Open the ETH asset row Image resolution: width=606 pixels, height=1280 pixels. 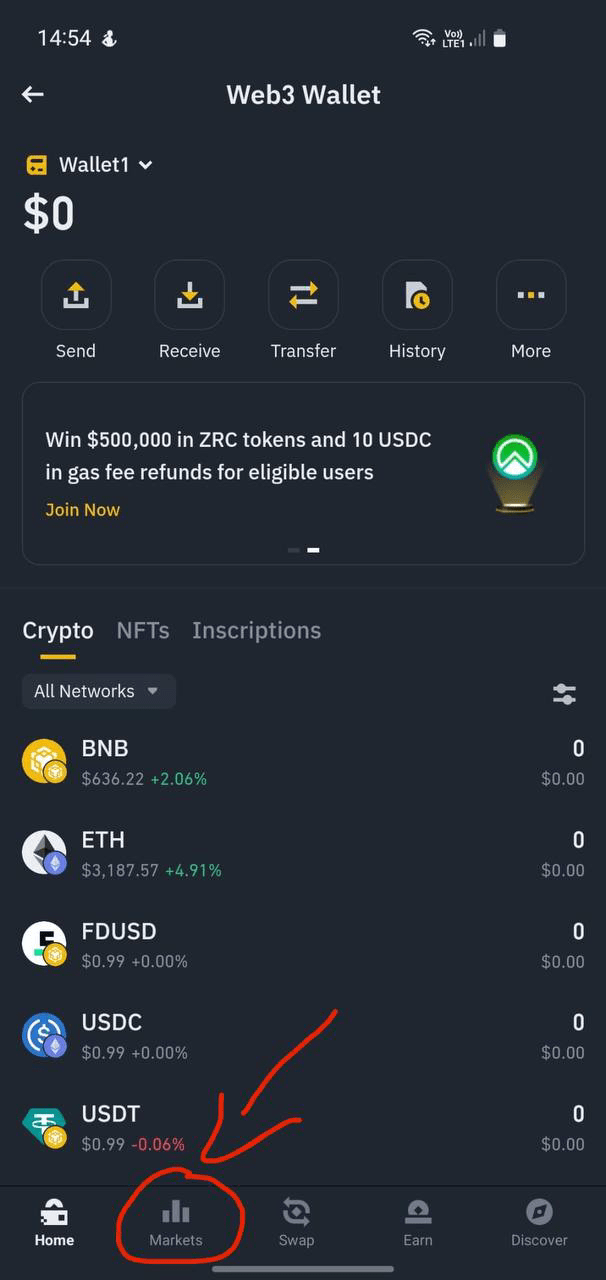click(x=303, y=853)
